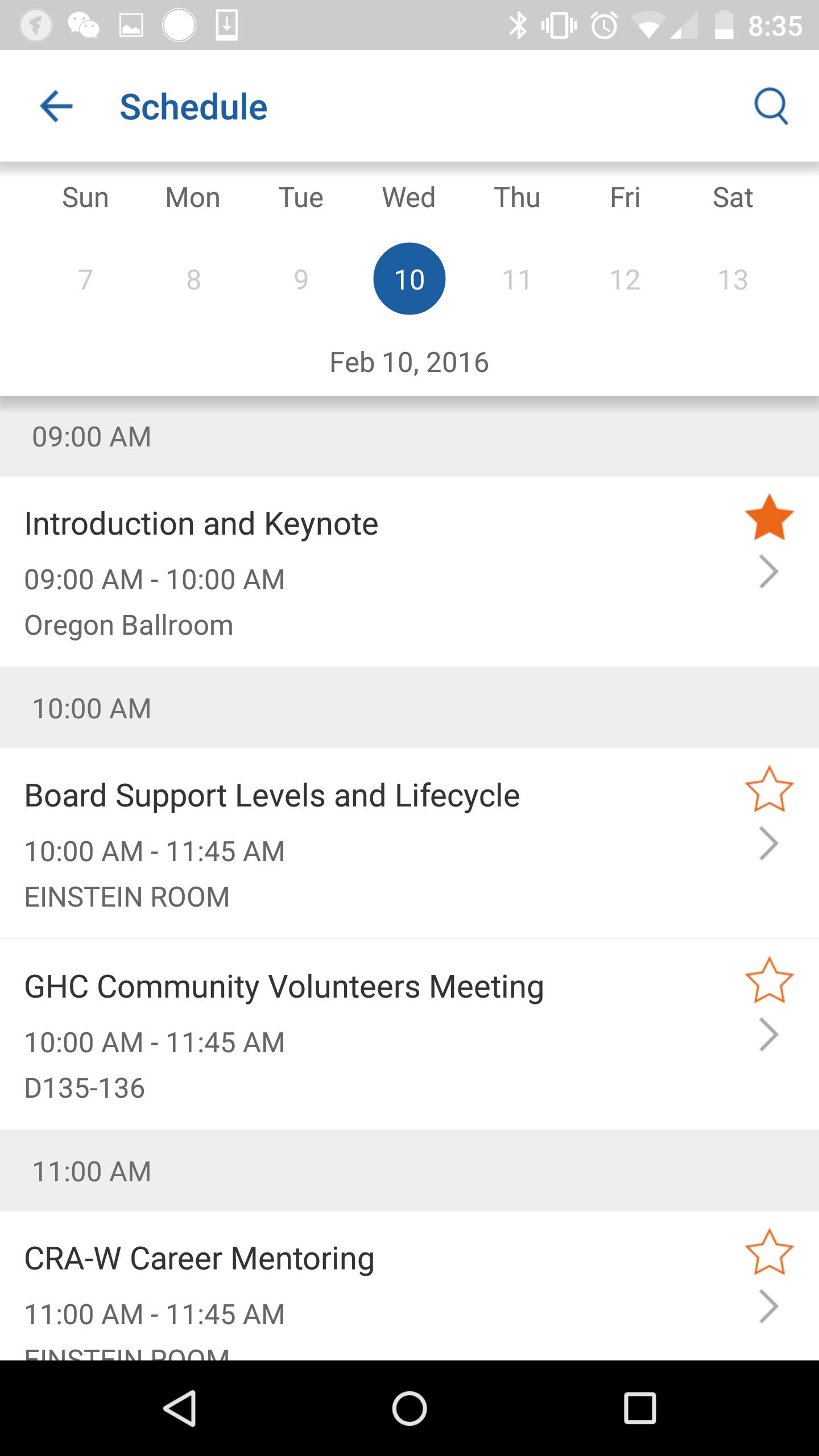Open Board Support Levels and Lifecycle details
The width and height of the screenshot is (819, 1456).
point(409,843)
